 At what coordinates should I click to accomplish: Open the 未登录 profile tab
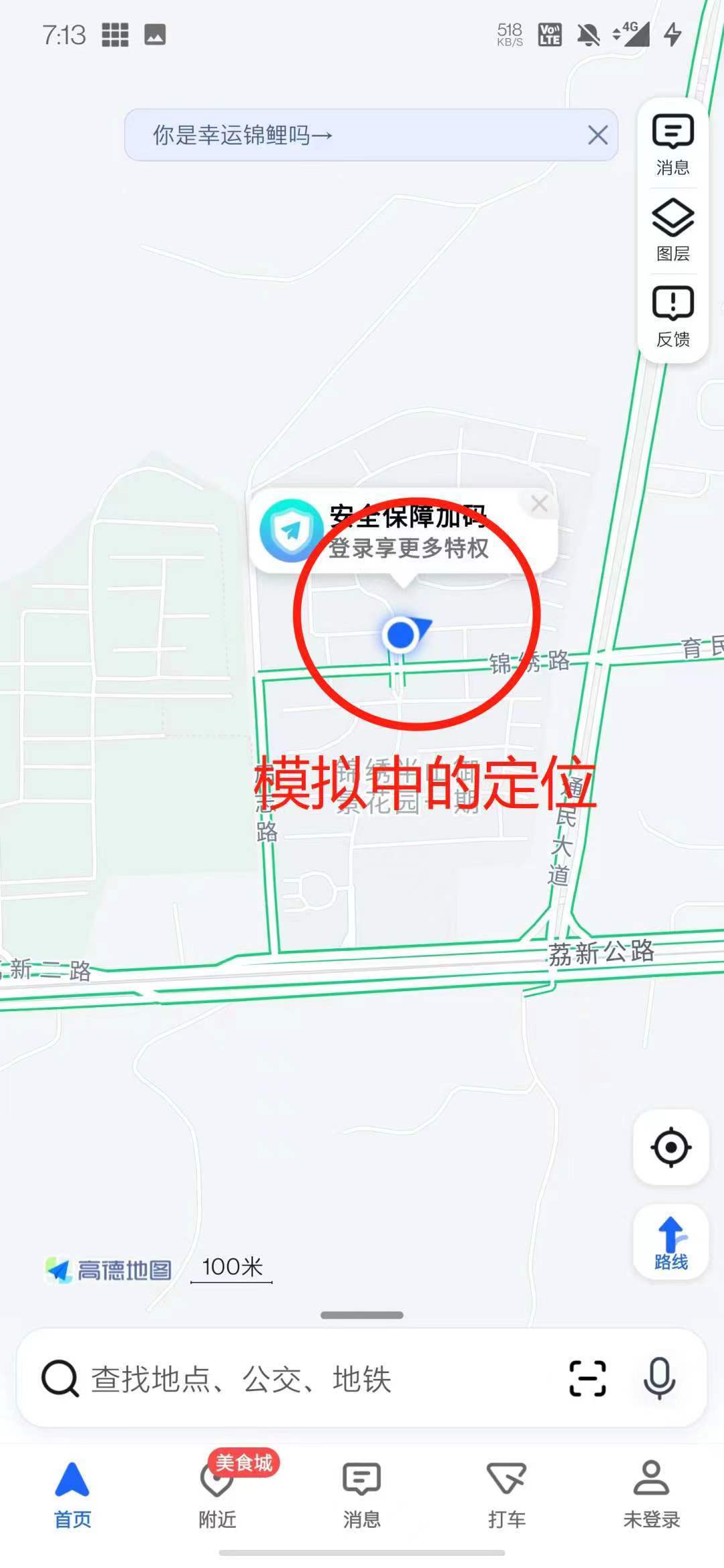[x=652, y=1496]
